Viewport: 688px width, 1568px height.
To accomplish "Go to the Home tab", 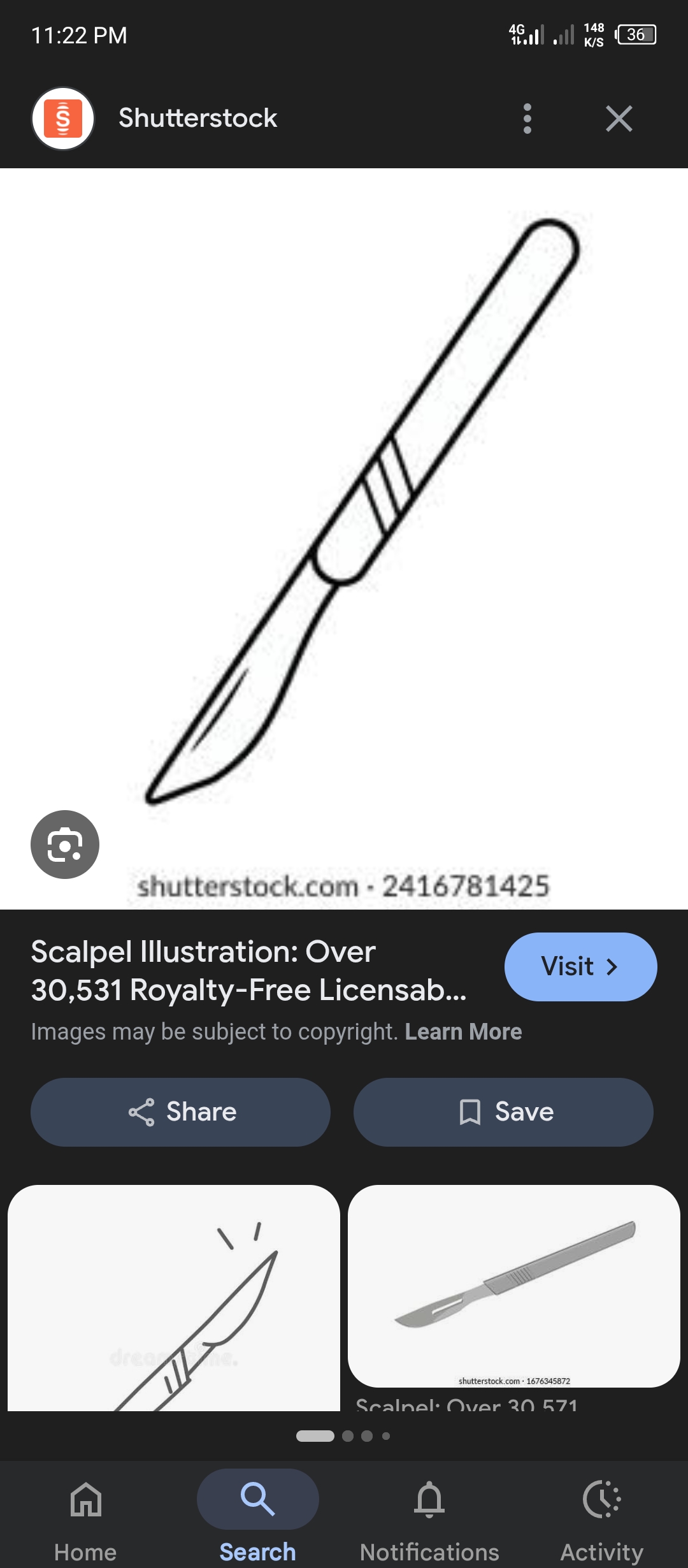I will point(85,1516).
